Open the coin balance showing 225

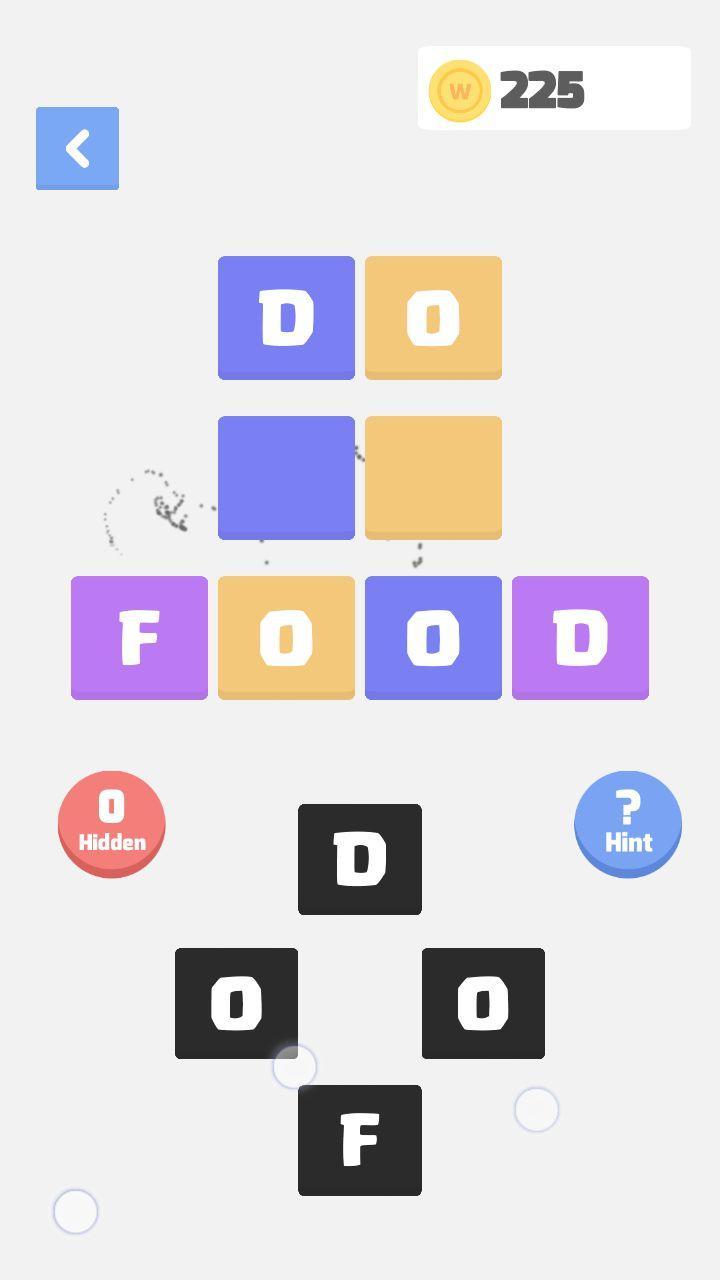point(553,89)
